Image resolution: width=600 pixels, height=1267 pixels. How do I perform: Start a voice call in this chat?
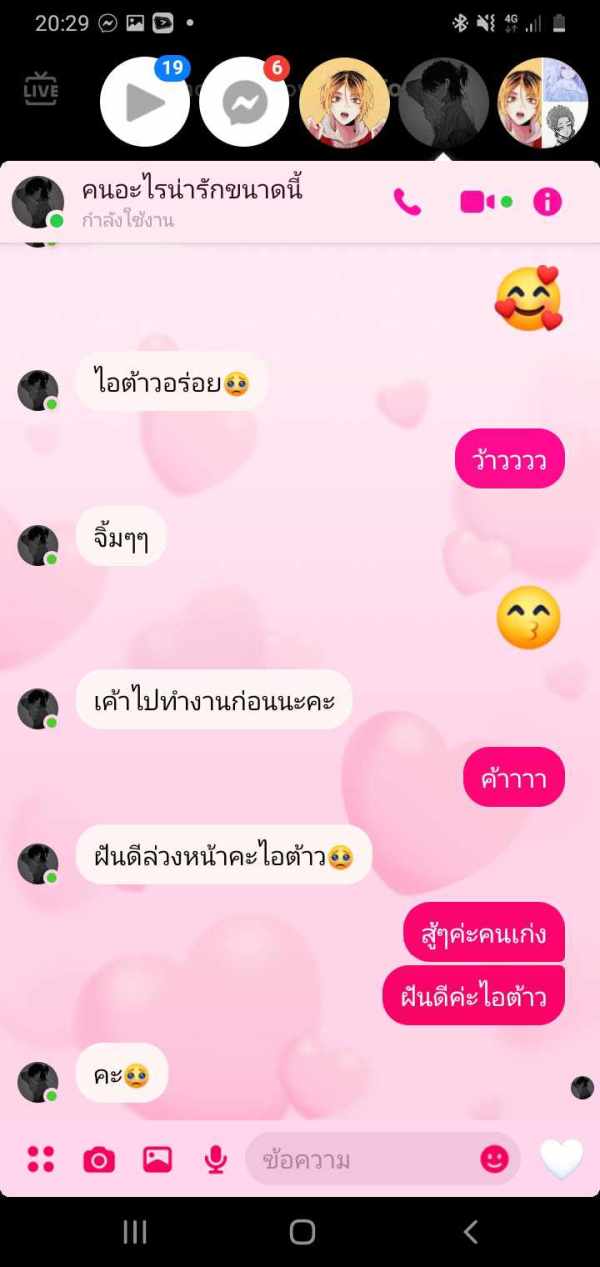[x=407, y=202]
